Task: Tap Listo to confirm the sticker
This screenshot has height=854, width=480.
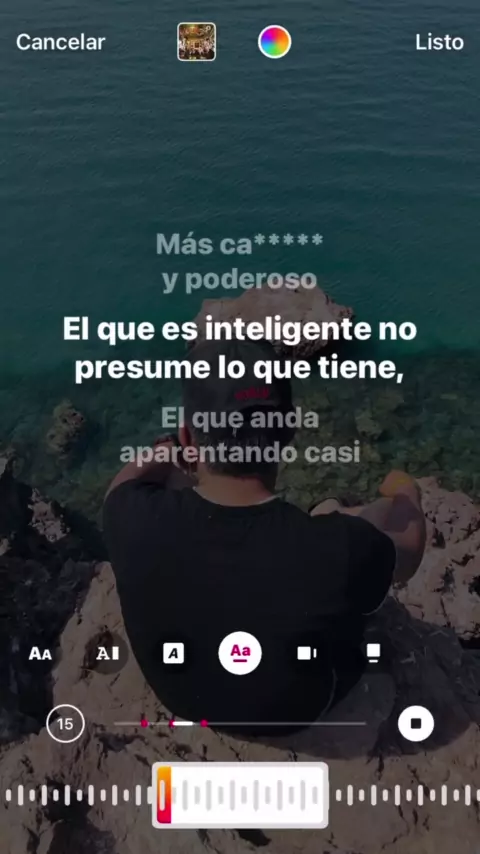Action: click(x=439, y=42)
